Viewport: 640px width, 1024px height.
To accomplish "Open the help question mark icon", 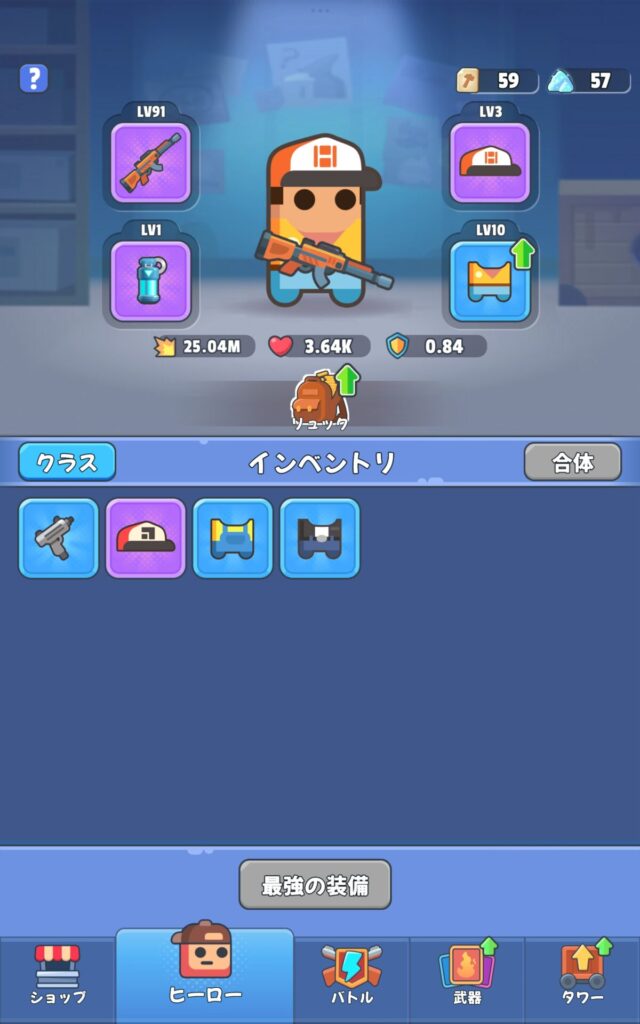I will pyautogui.click(x=34, y=79).
